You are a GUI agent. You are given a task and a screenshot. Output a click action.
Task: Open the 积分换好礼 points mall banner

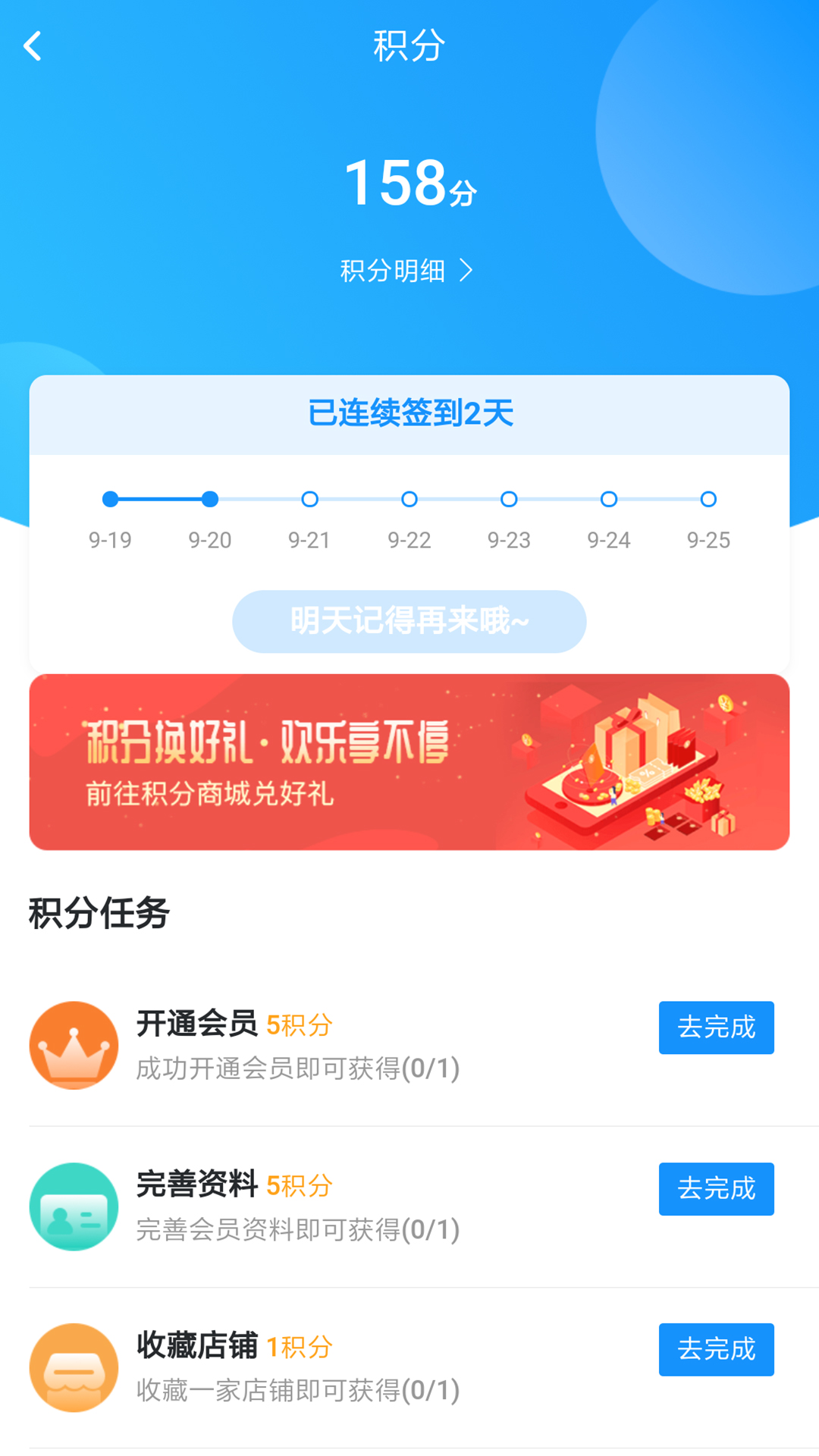pos(409,762)
